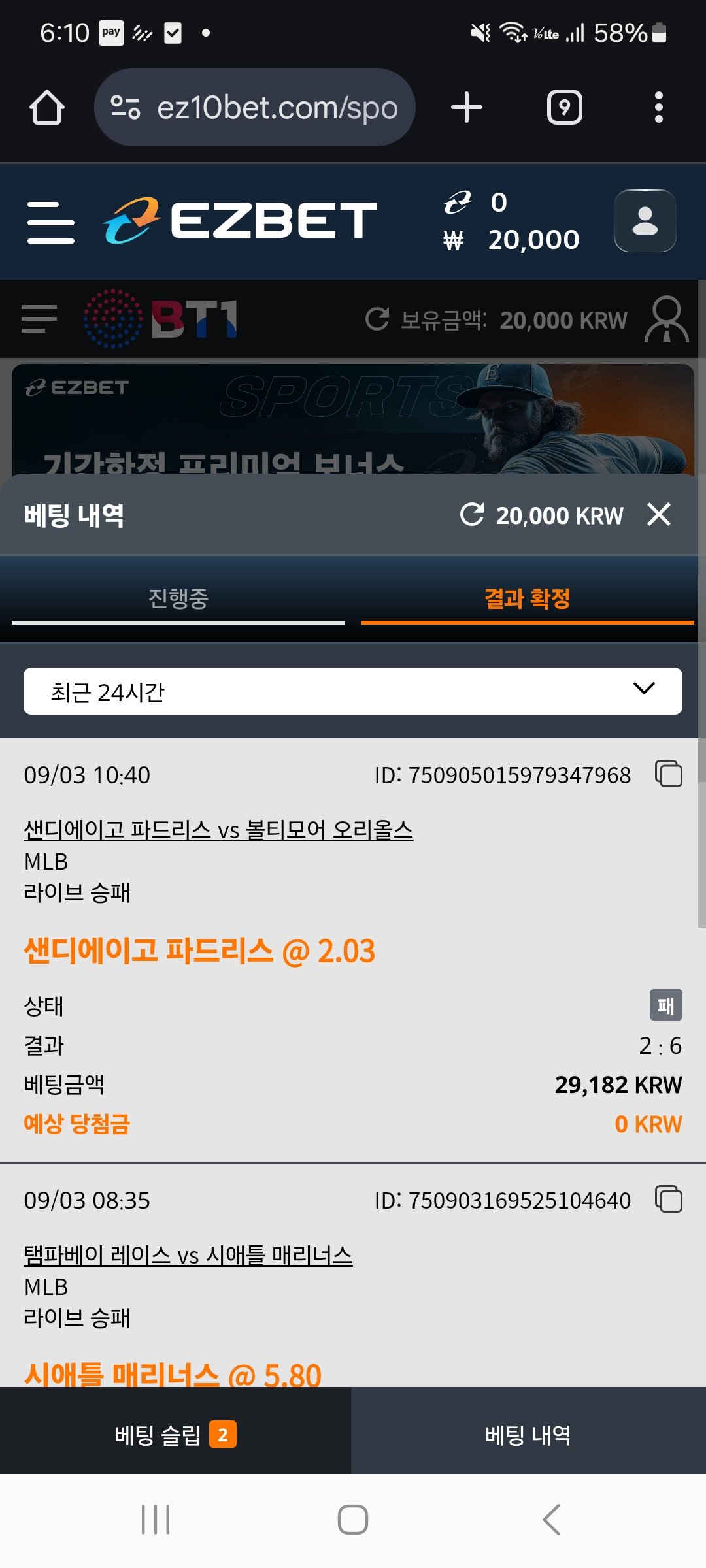Open the EZBET user profile button
The width and height of the screenshot is (706, 1568).
coord(645,221)
